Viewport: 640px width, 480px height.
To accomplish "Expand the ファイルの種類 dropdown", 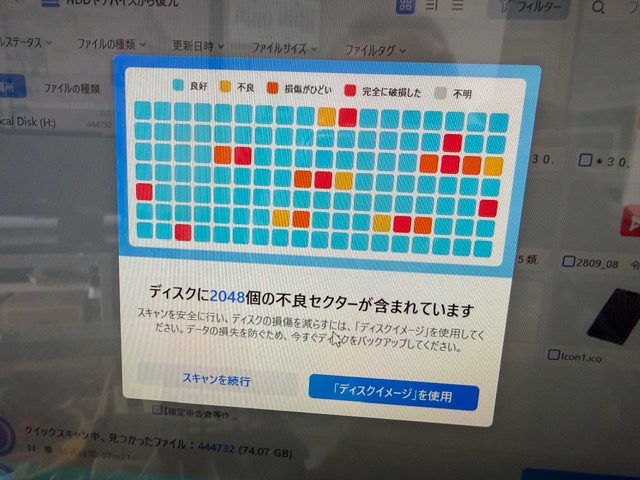I will tap(111, 45).
